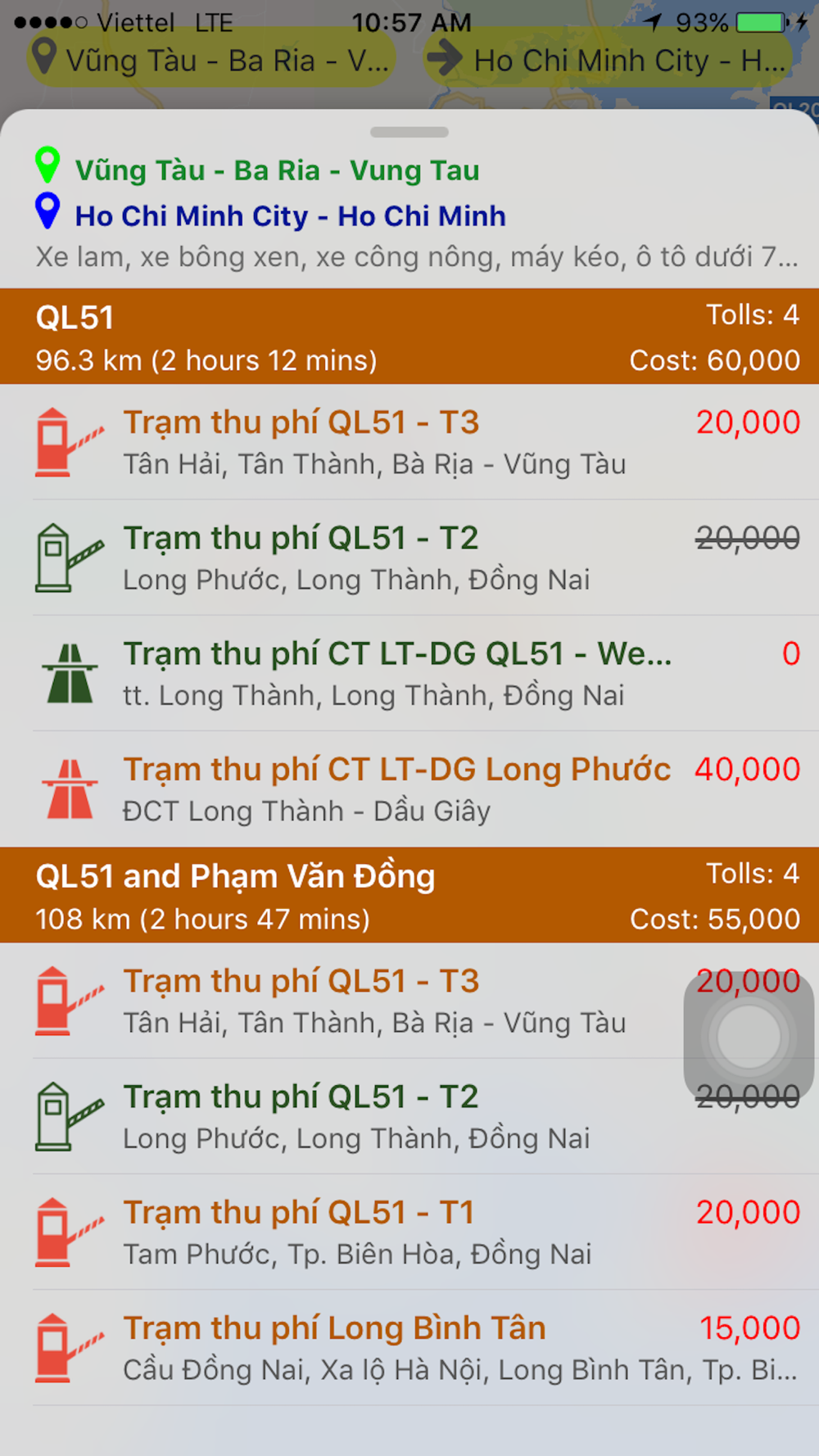This screenshot has height=1456, width=819.
Task: Change the Ho Chi Minh City destination pill
Action: 608,60
